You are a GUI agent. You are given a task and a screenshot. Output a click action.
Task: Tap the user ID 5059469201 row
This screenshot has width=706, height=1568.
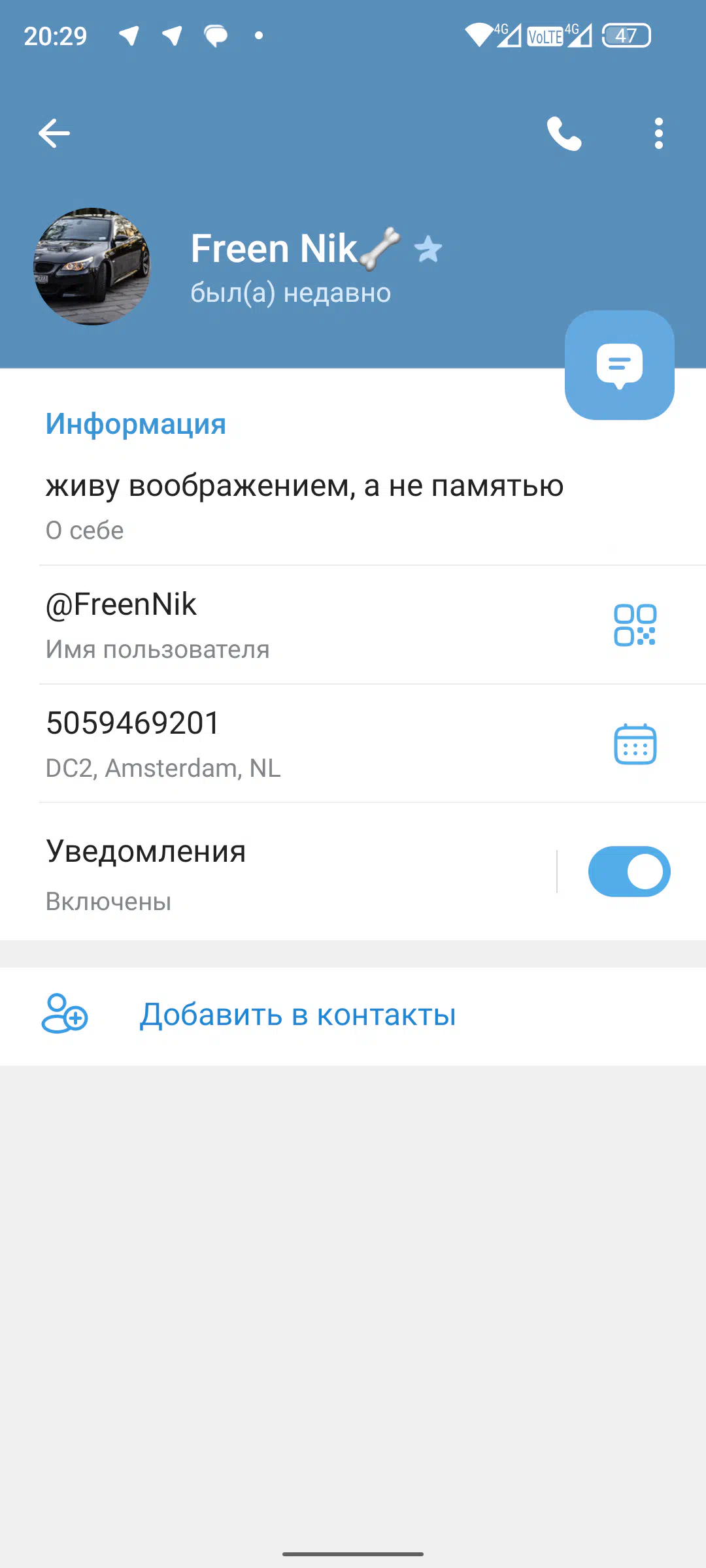click(353, 743)
